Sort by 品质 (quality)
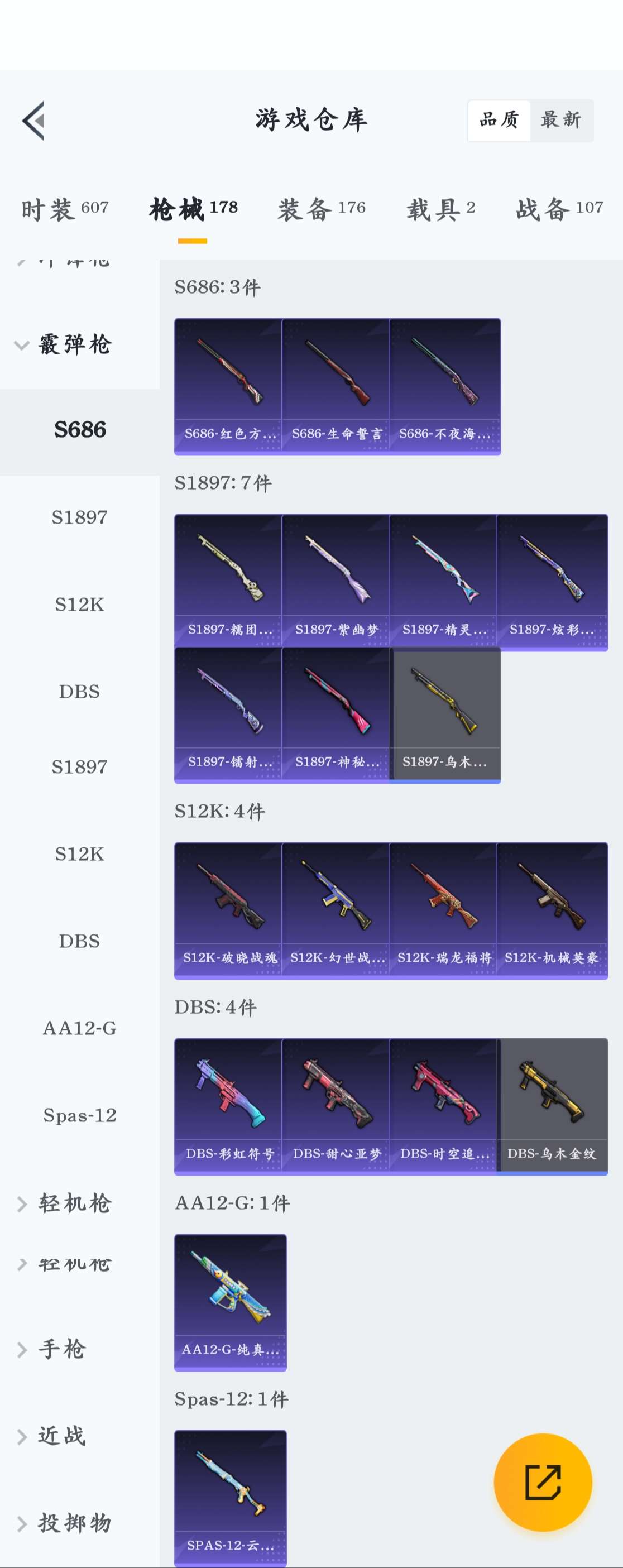This screenshot has height=1568, width=623. pos(499,120)
